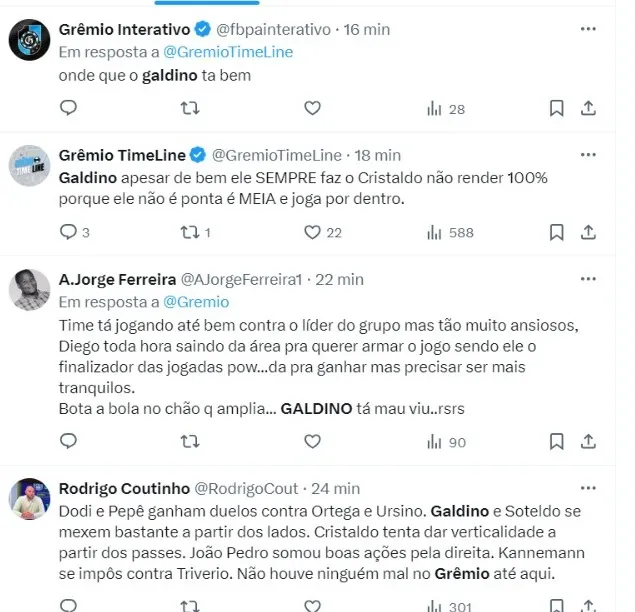Viewport: 635px width, 612px height.
Task: Open A.Jorge Ferreira's profile picture
Action: point(30,290)
